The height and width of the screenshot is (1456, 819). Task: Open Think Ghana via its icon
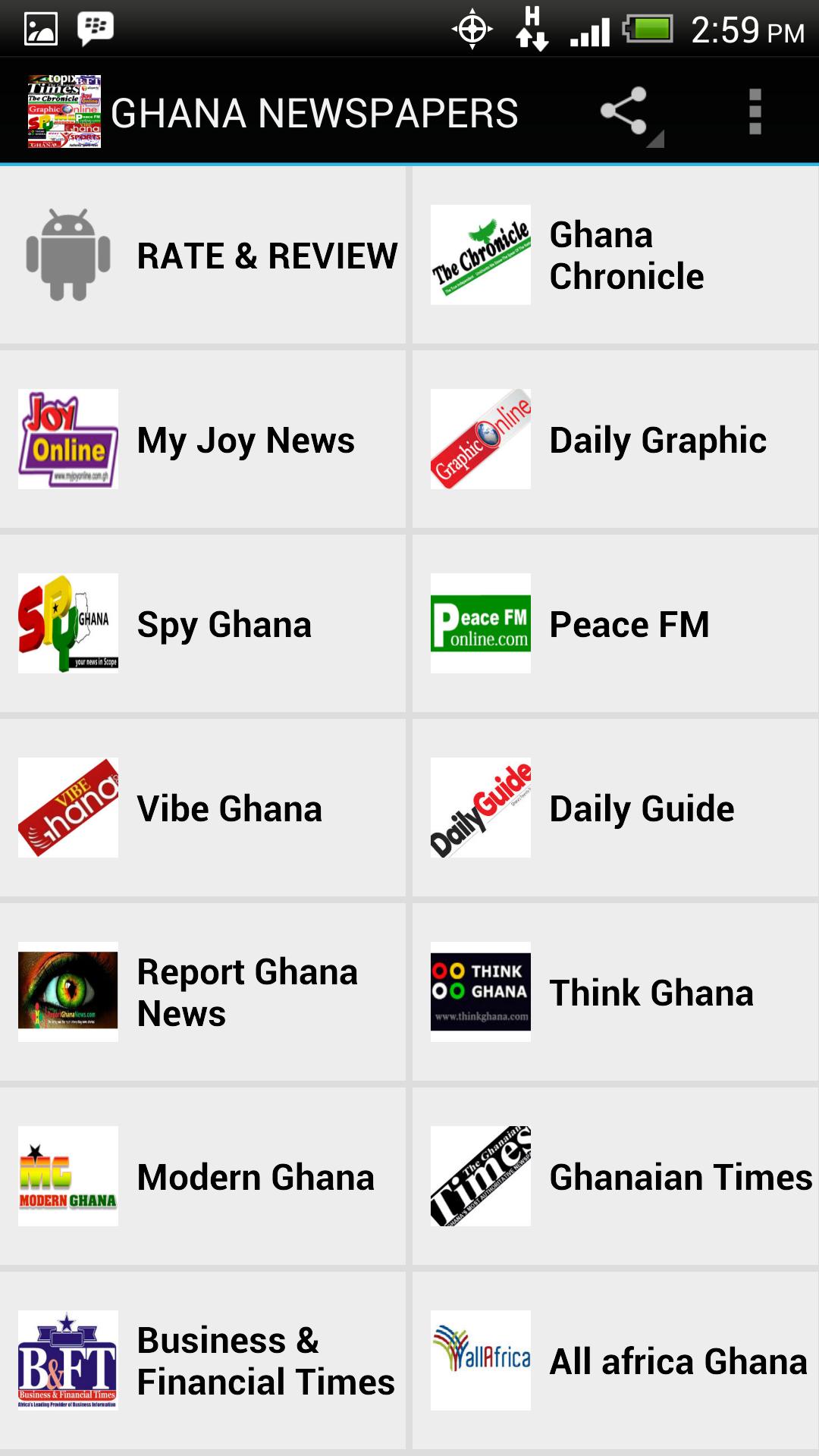(480, 992)
